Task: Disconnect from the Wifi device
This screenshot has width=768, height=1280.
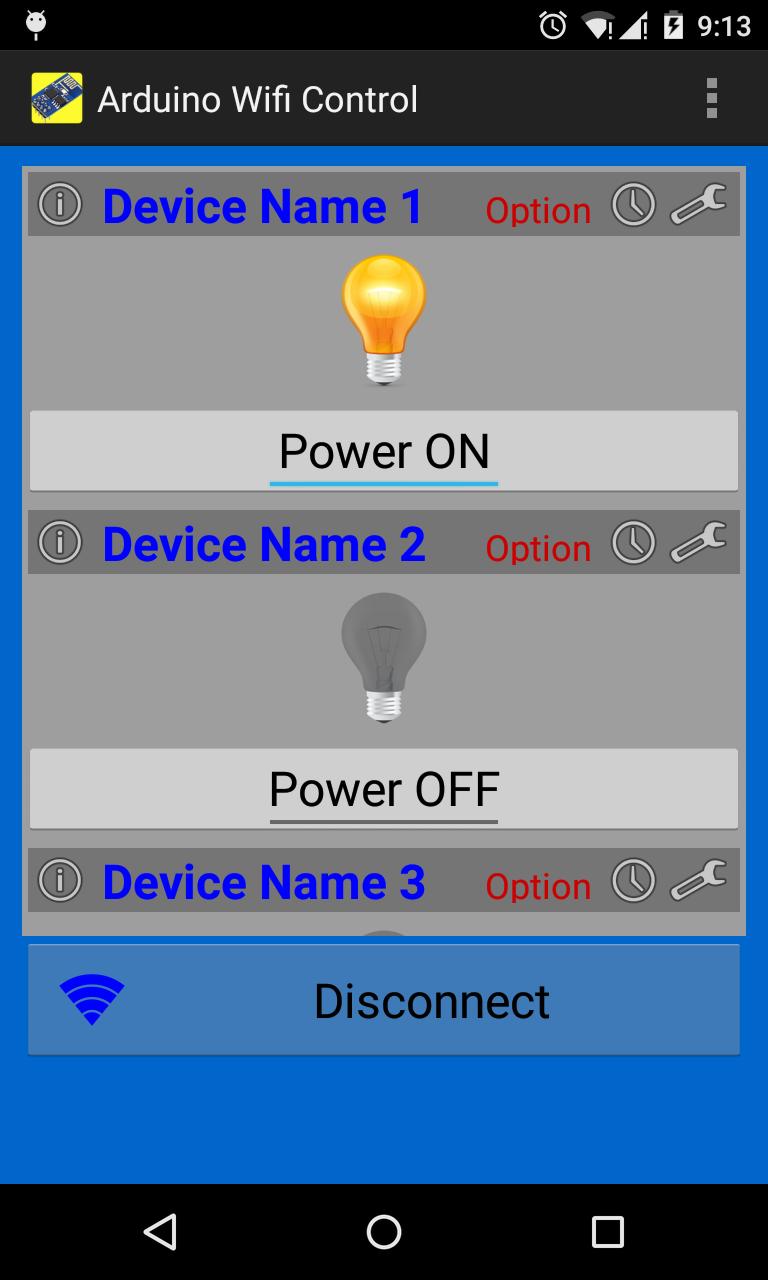Action: click(x=384, y=1000)
